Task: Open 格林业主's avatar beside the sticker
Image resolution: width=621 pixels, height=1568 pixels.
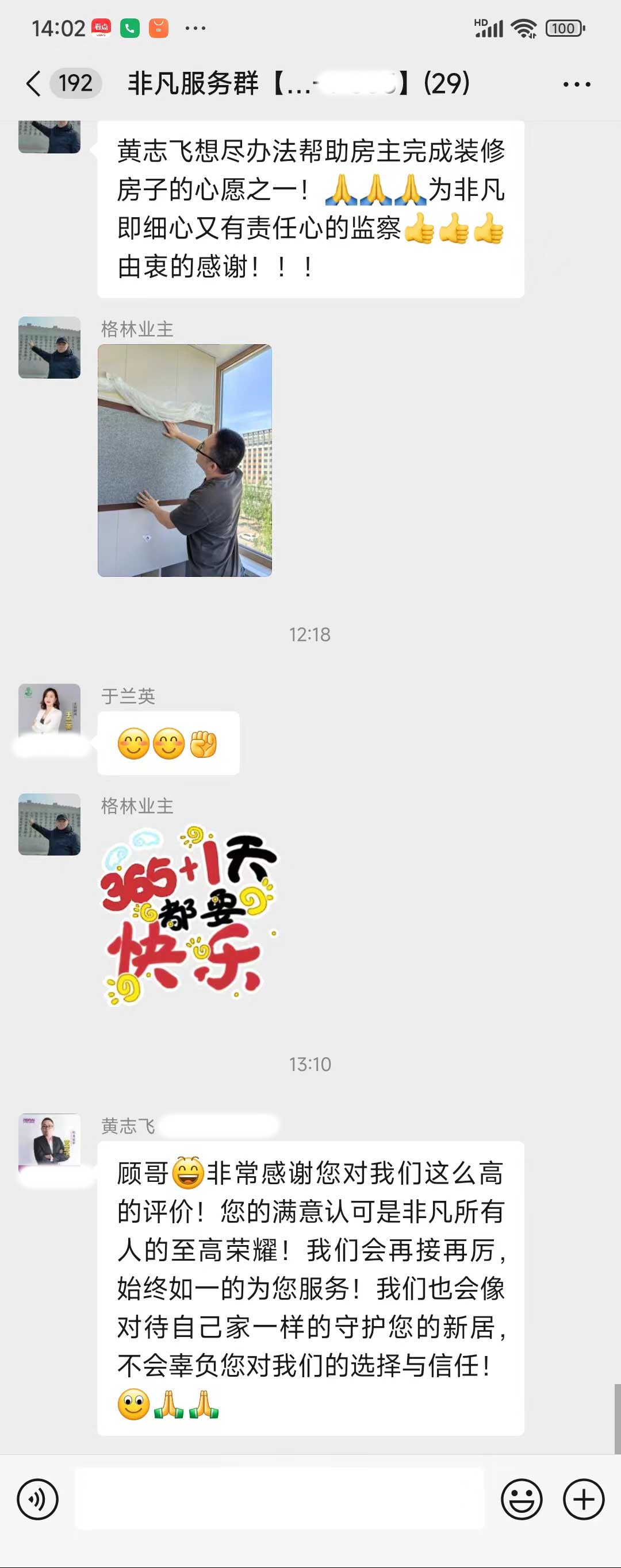Action: (x=49, y=824)
